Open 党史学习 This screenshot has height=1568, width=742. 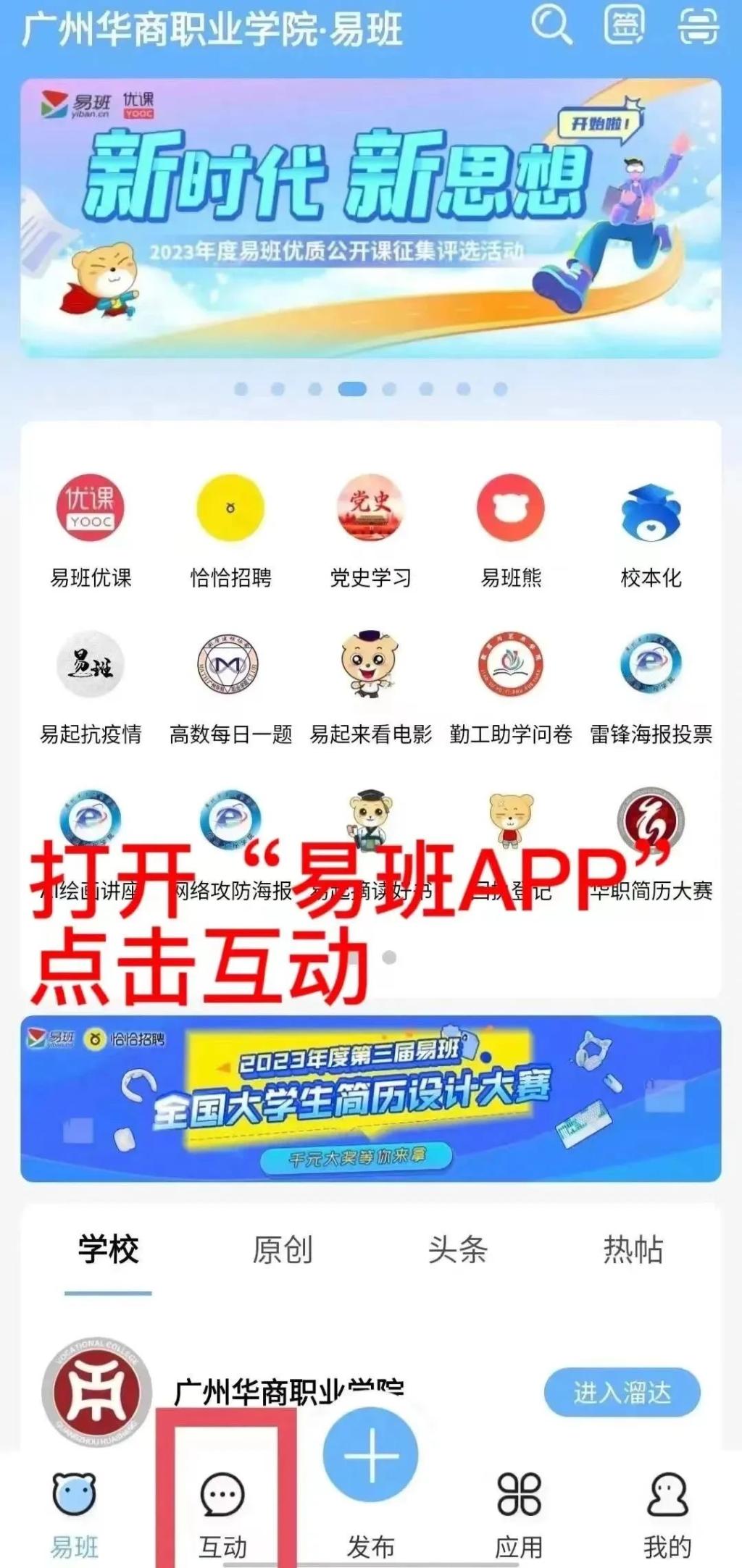point(370,508)
